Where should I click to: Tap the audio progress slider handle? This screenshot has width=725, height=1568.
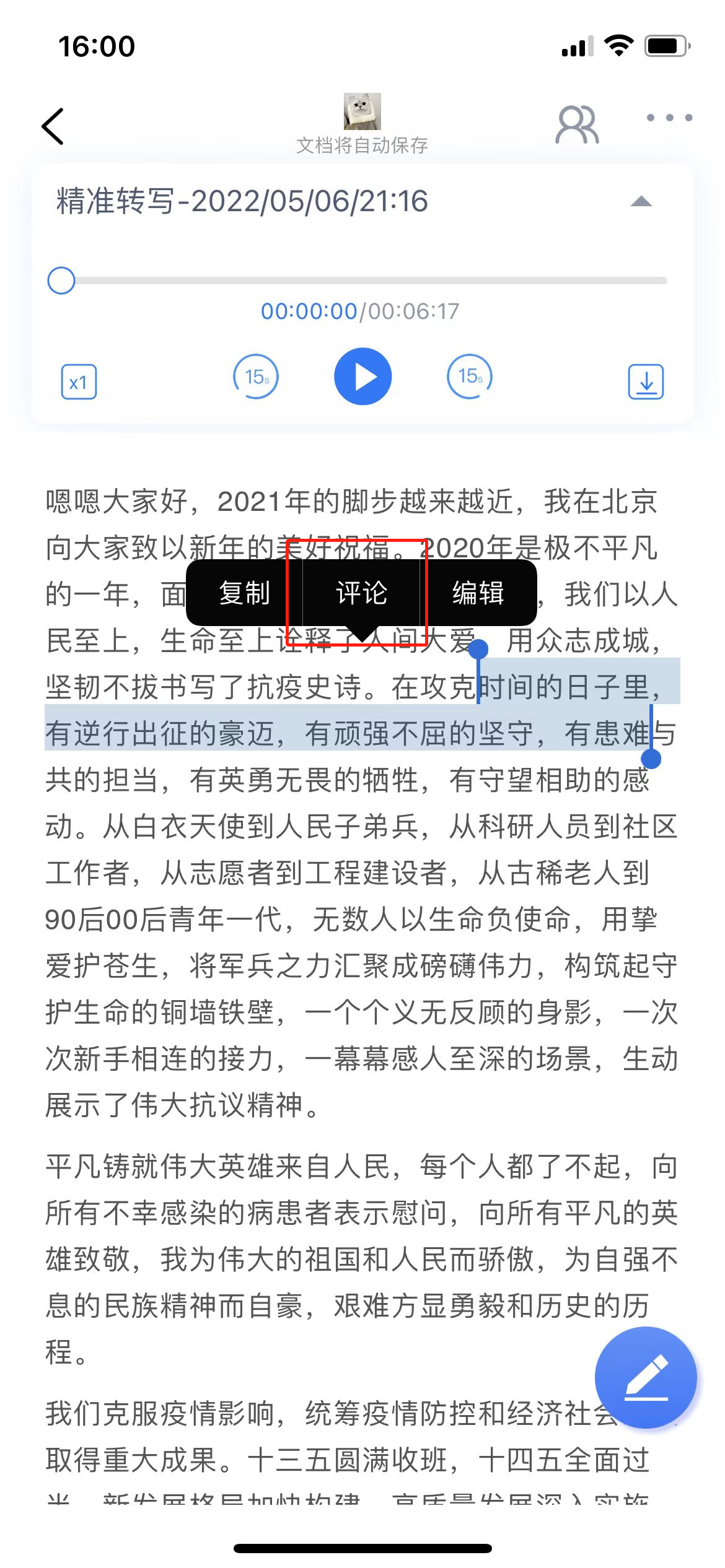[61, 281]
